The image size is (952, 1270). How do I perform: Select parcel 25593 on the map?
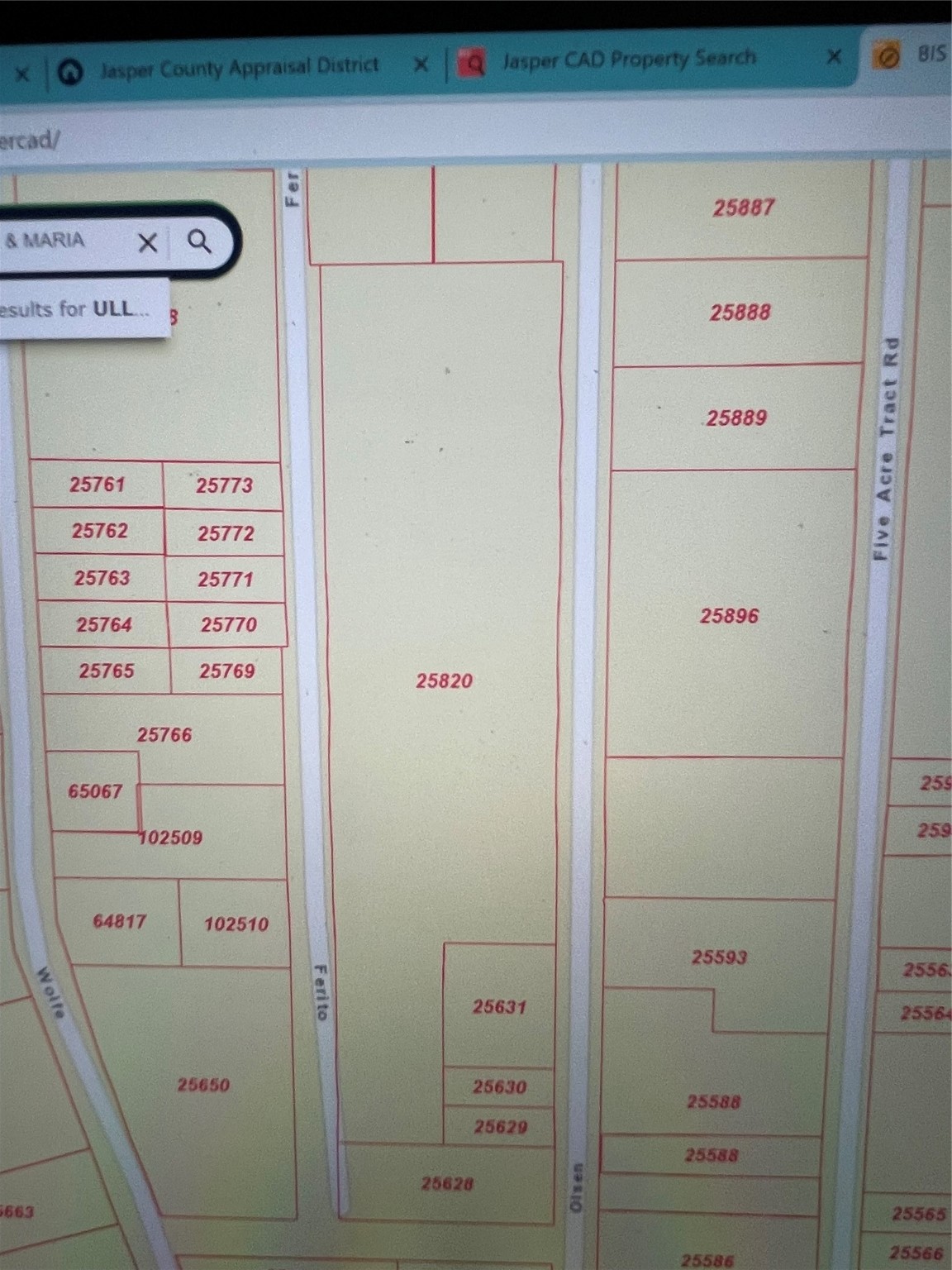pos(719,957)
